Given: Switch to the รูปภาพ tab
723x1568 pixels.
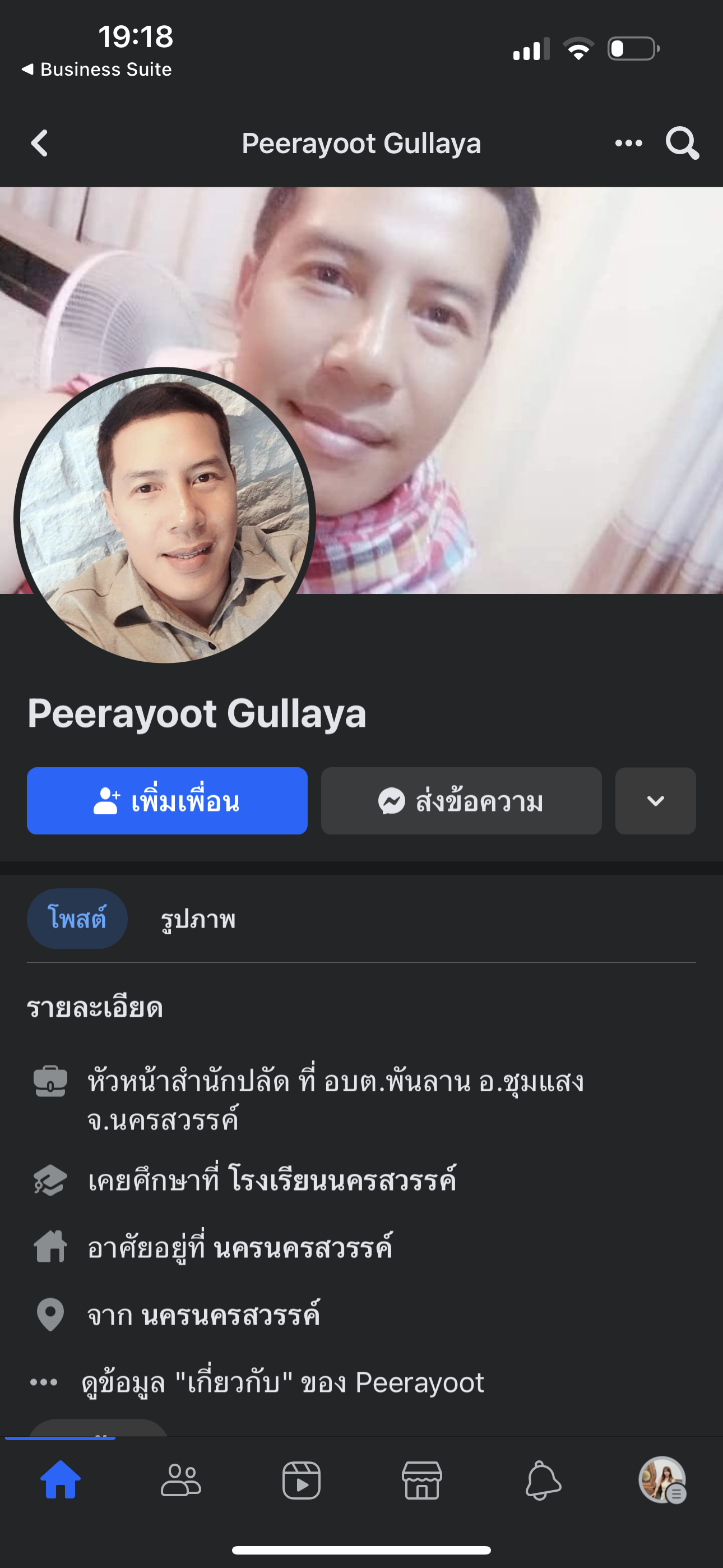Looking at the screenshot, I should 198,919.
